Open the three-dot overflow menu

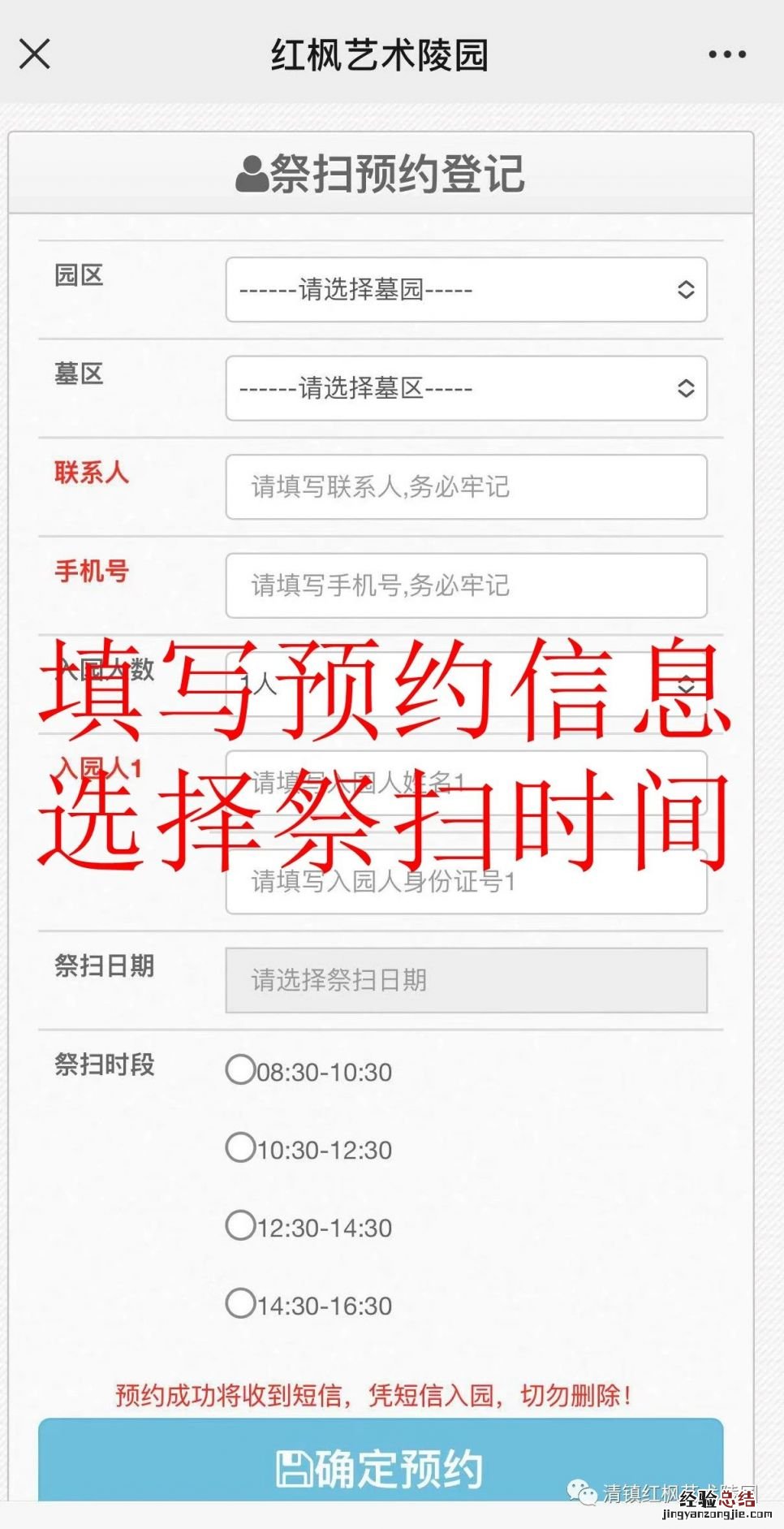click(x=726, y=54)
